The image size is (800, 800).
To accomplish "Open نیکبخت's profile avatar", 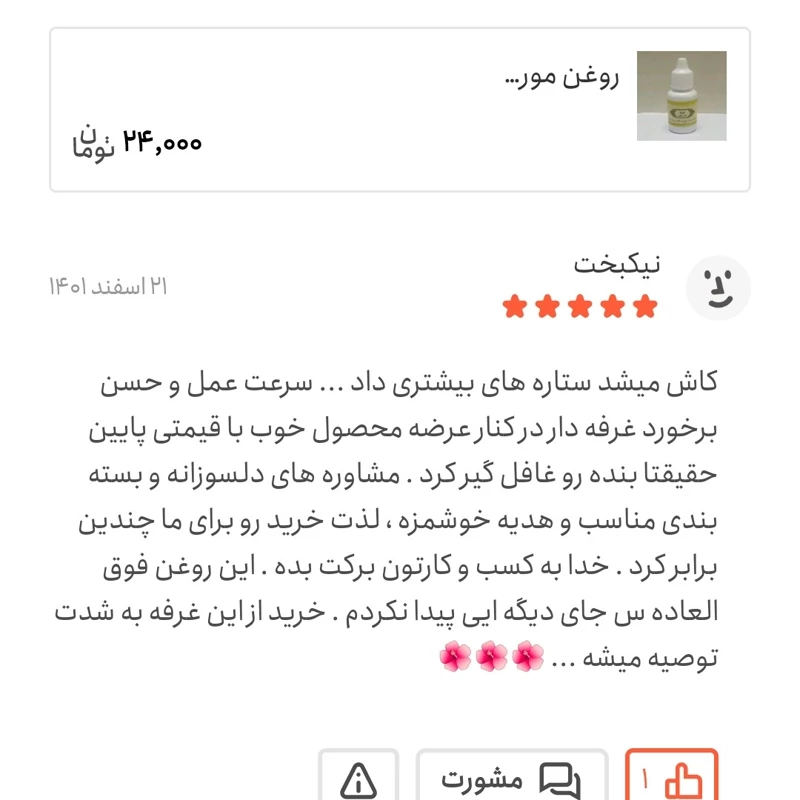I will pyautogui.click(x=718, y=287).
